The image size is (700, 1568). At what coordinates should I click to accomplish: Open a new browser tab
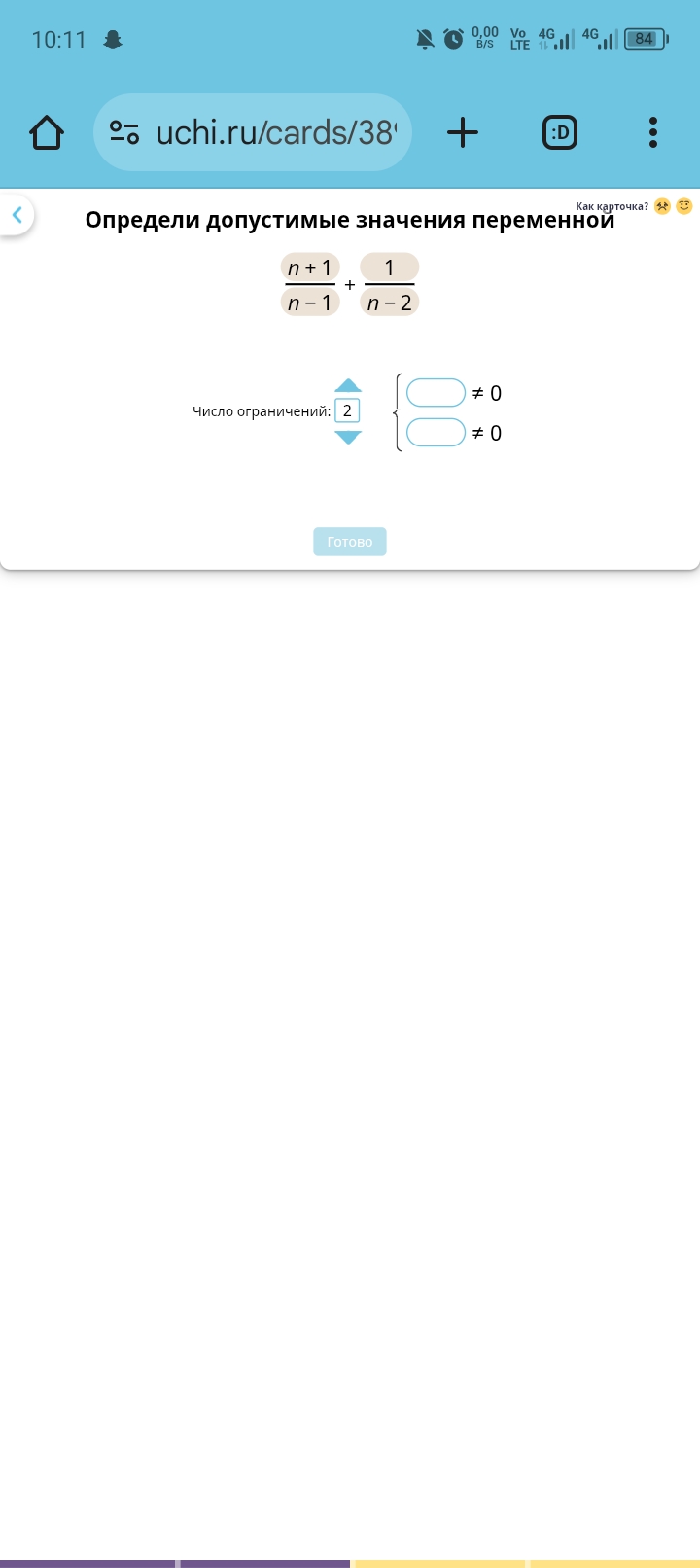[x=463, y=132]
